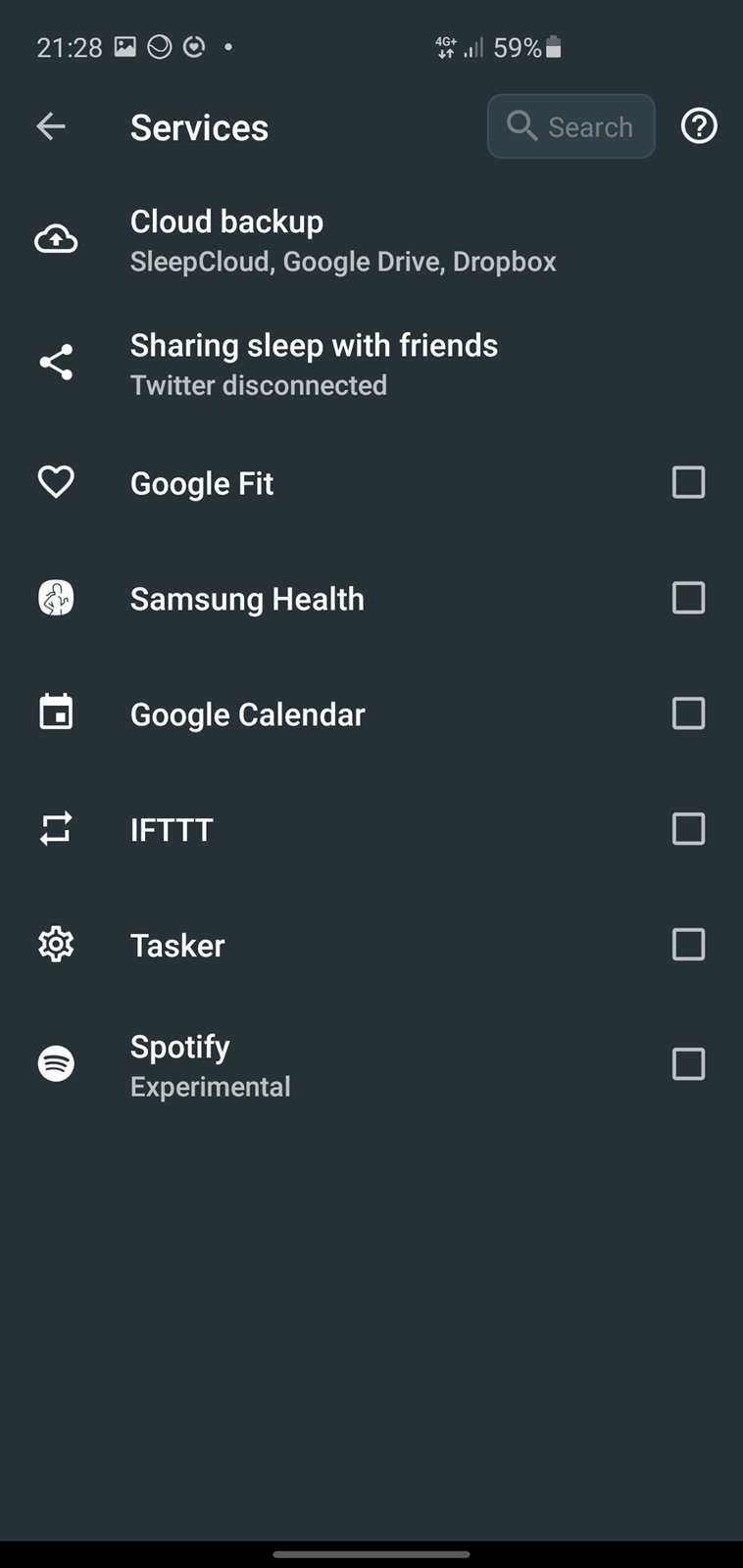This screenshot has width=743, height=1568.
Task: Enable Tasker integration
Action: tap(688, 945)
